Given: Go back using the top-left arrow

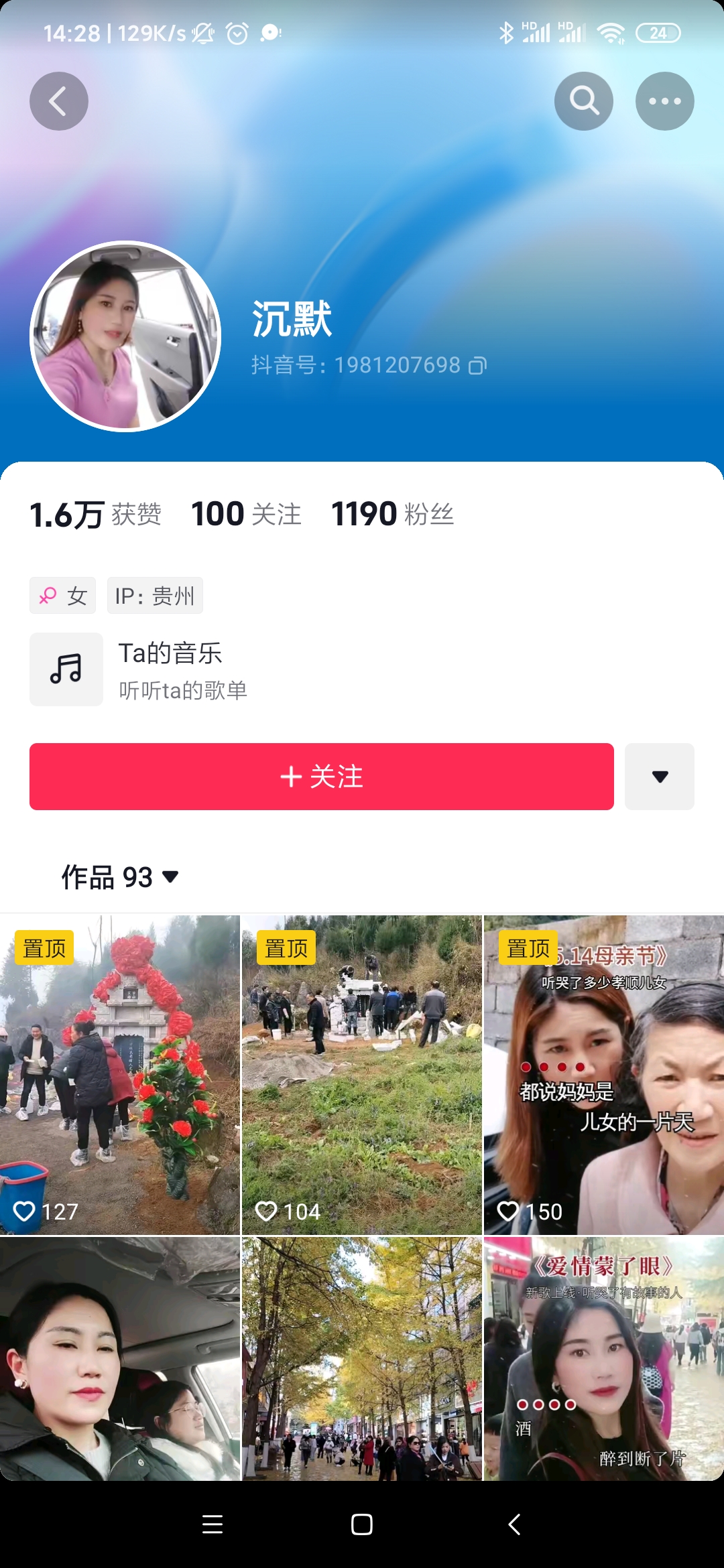Looking at the screenshot, I should coord(59,101).
